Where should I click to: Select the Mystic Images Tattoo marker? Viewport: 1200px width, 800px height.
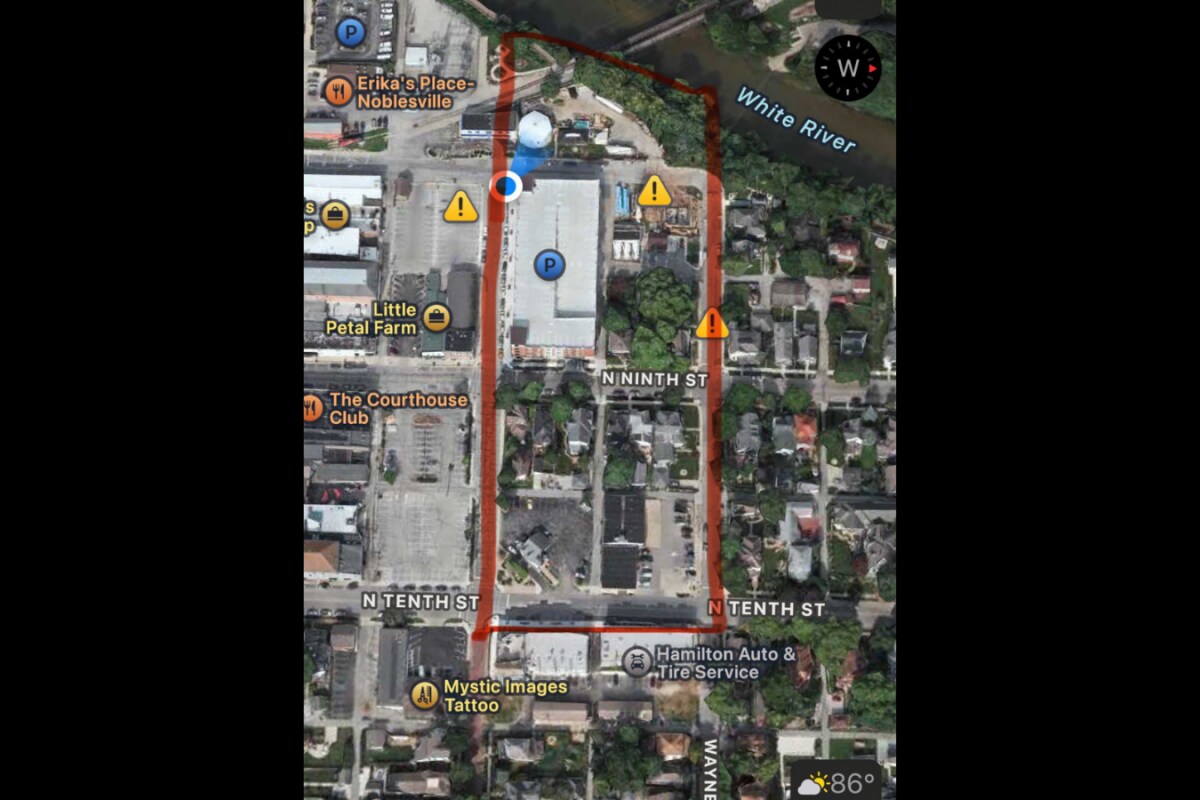(425, 695)
